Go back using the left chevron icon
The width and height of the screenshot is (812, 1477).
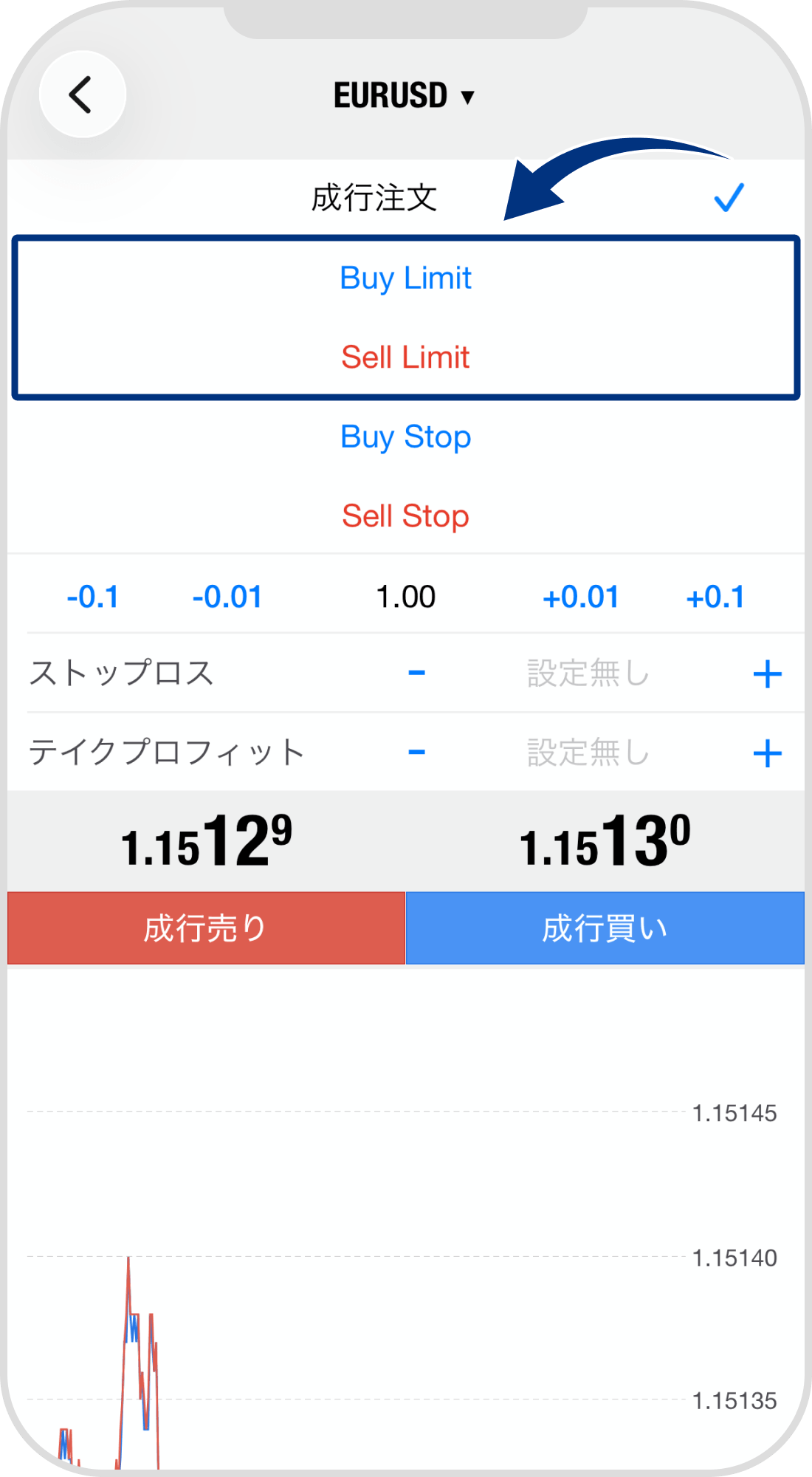(x=82, y=95)
